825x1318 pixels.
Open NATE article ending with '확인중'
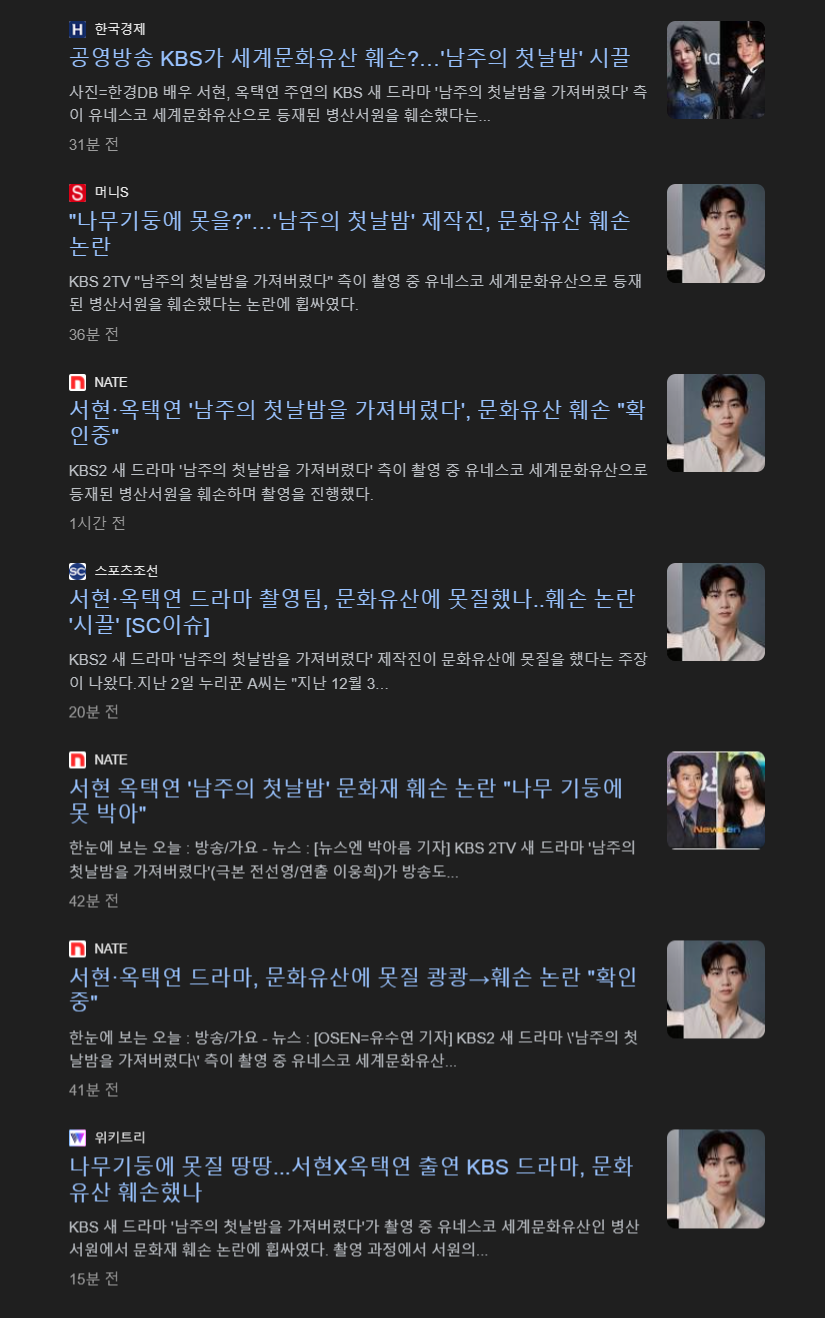[355, 410]
